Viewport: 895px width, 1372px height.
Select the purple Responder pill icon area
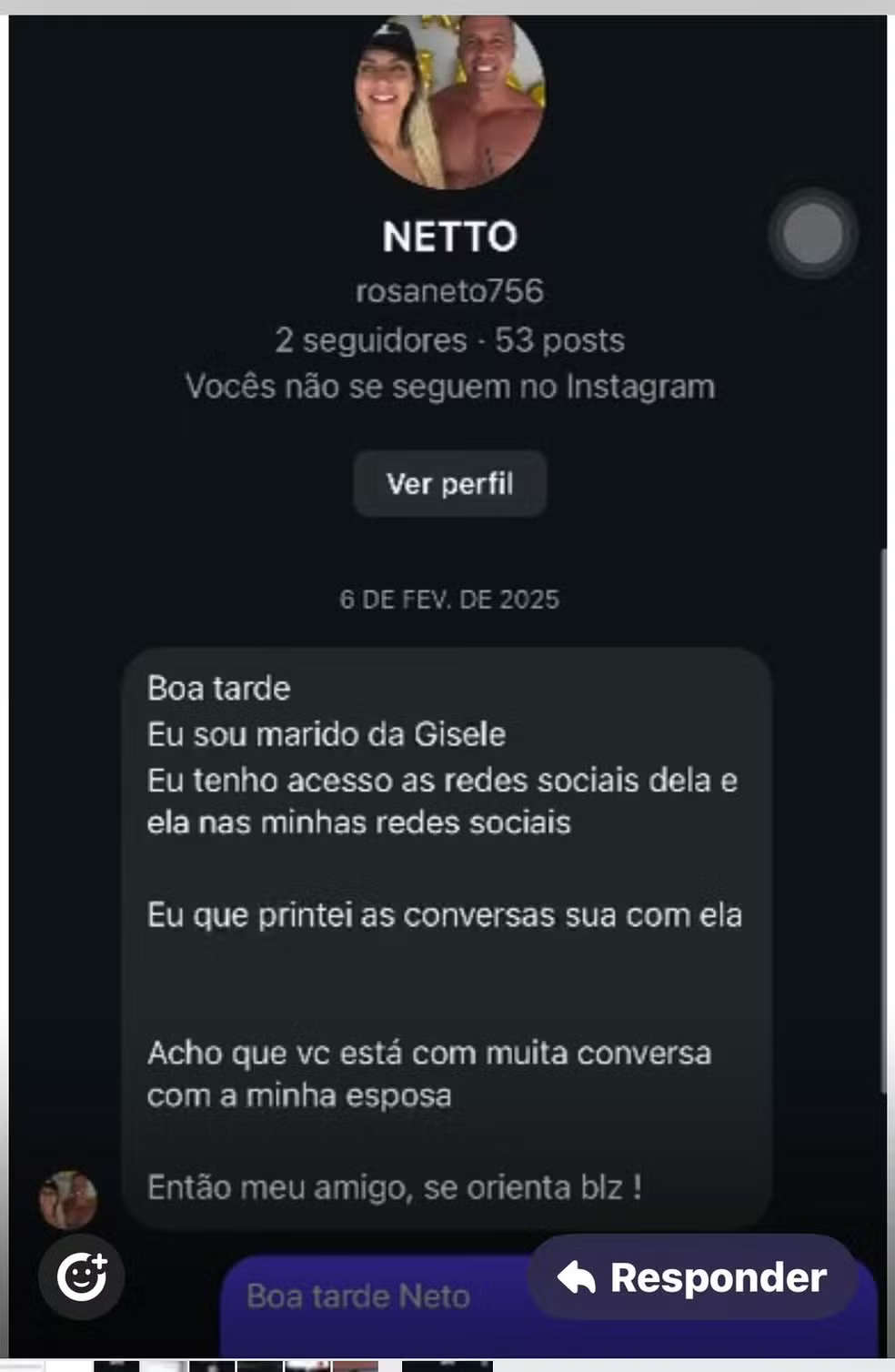694,1278
